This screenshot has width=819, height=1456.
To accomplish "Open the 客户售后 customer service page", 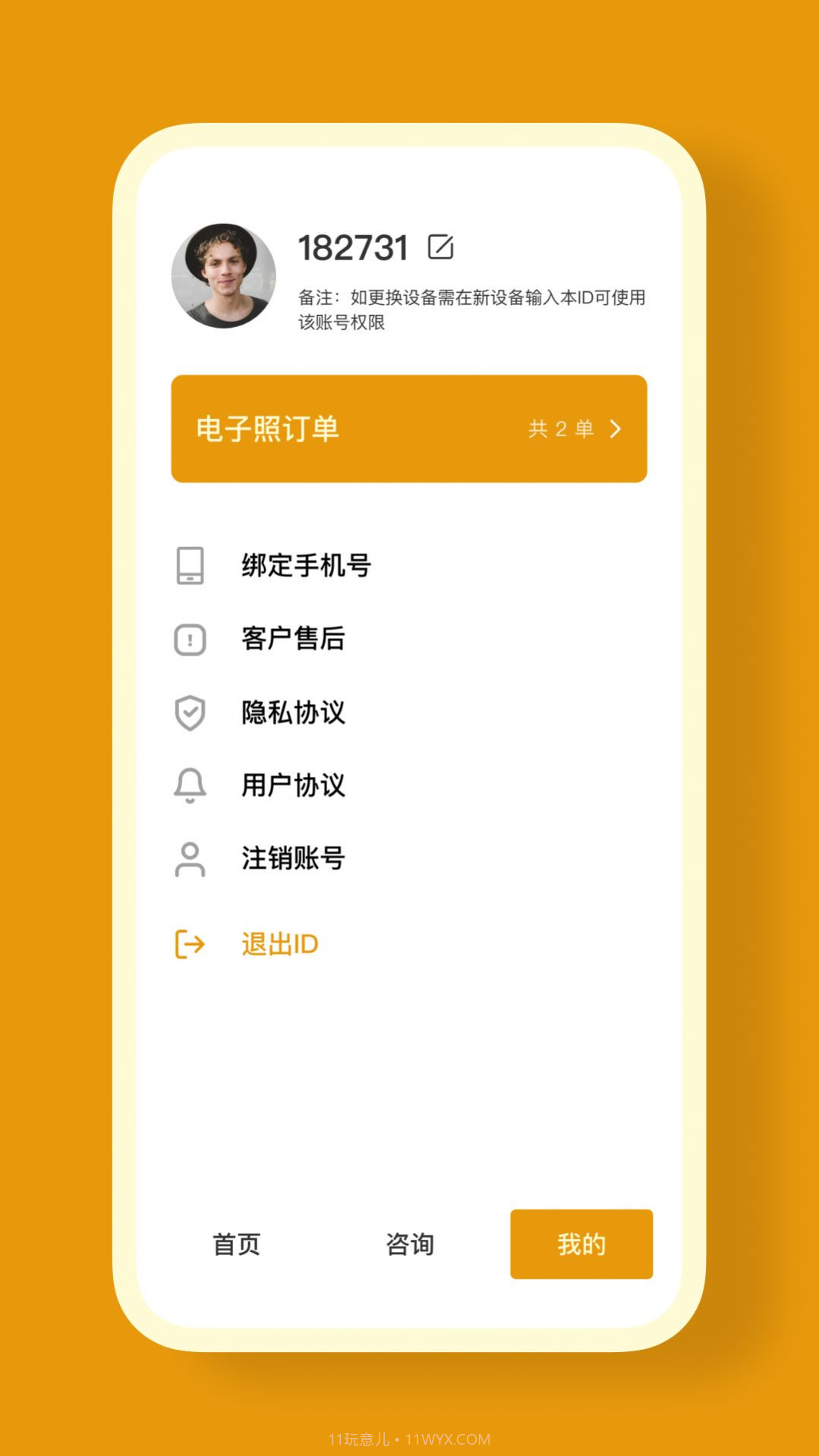I will [291, 639].
